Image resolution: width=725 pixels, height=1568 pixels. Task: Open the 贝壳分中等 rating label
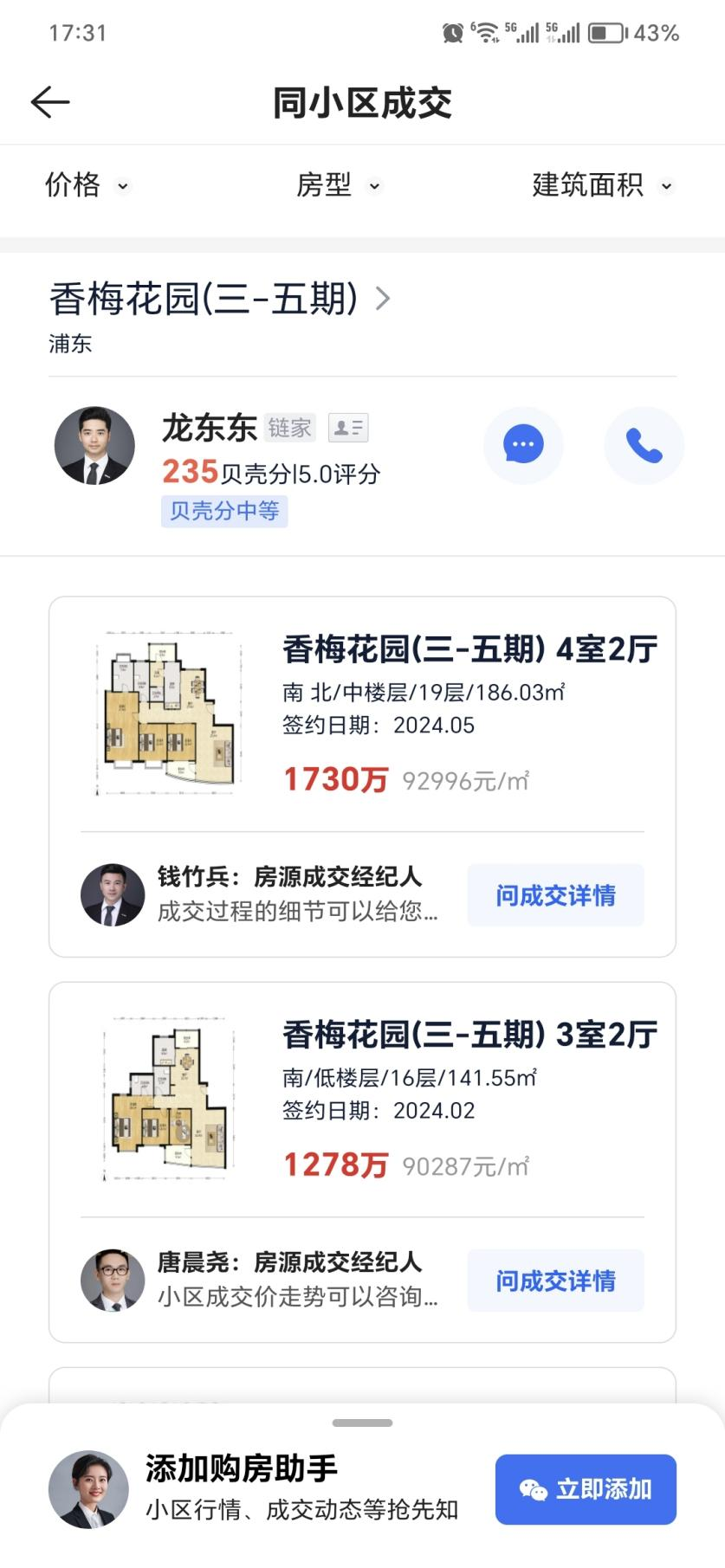pos(223,511)
